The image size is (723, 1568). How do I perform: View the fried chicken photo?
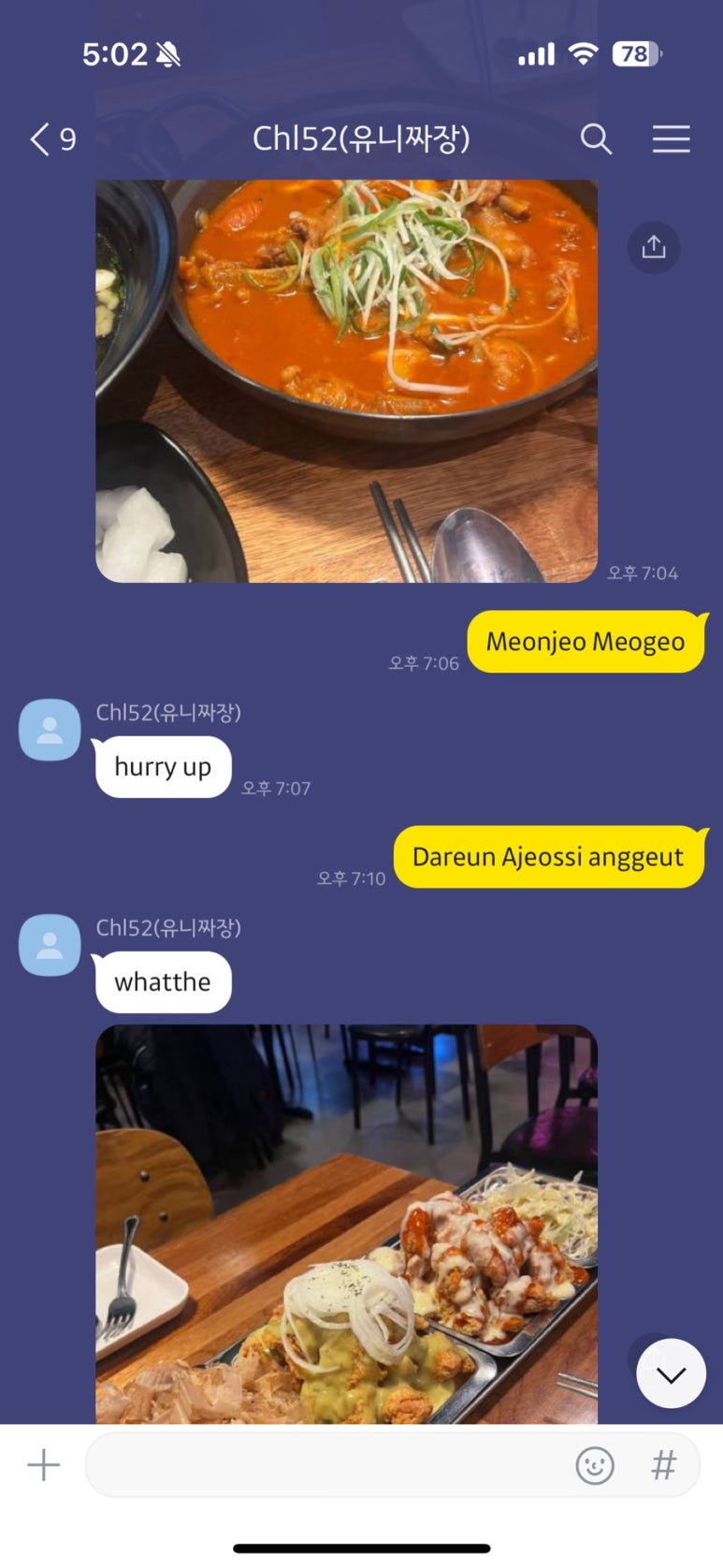tap(346, 1226)
